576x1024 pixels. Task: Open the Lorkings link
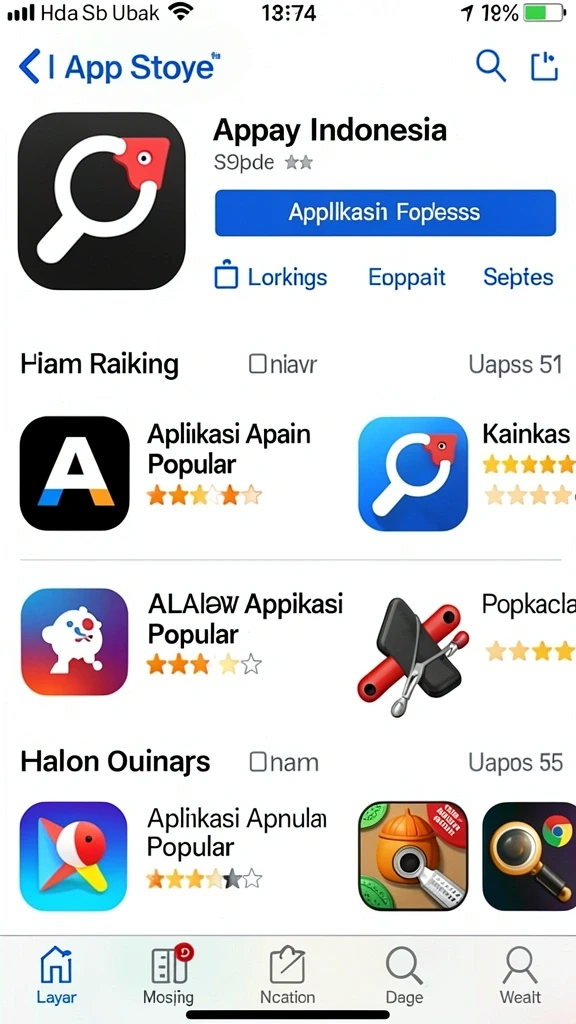(270, 277)
